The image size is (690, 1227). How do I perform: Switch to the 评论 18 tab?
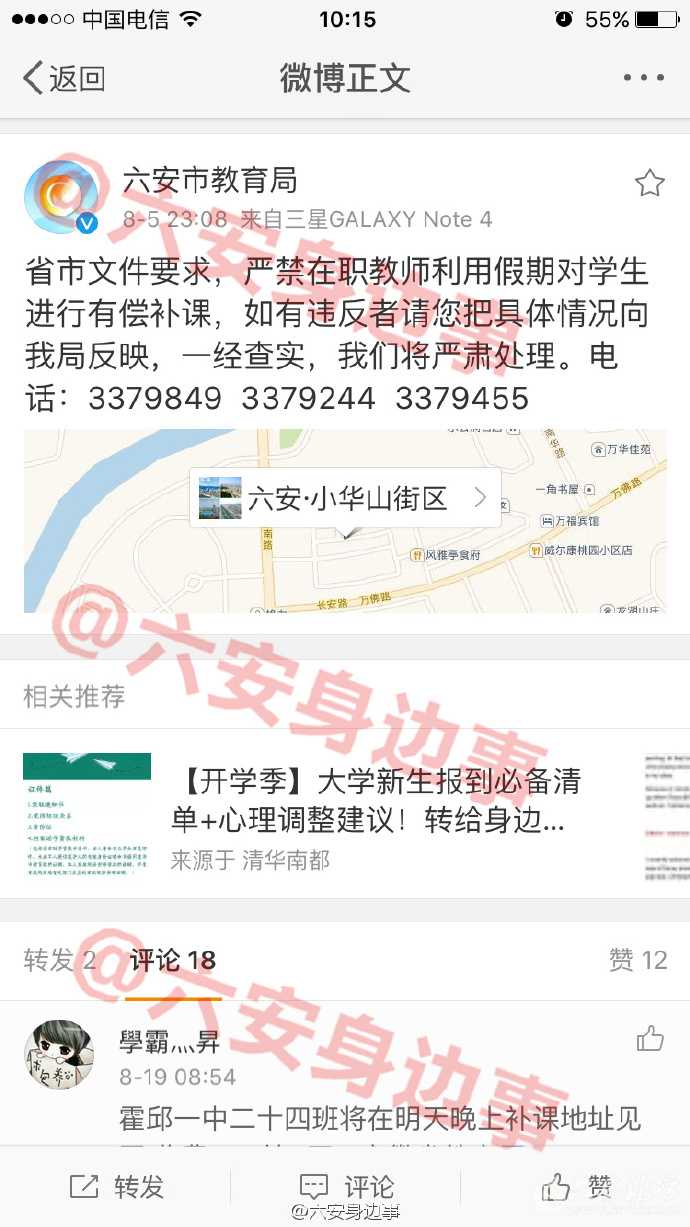[x=173, y=961]
